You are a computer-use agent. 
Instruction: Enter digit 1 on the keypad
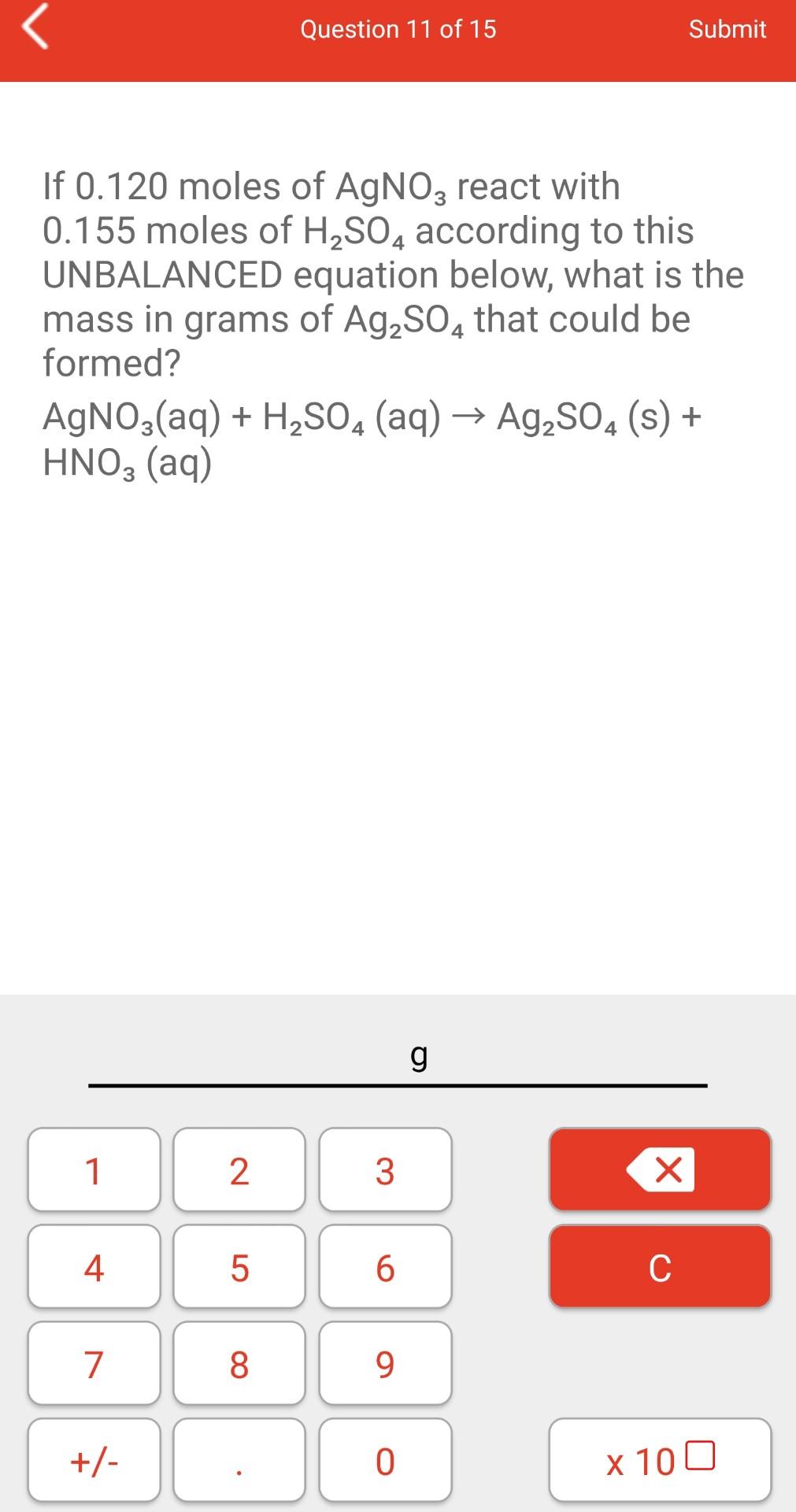click(x=94, y=1170)
